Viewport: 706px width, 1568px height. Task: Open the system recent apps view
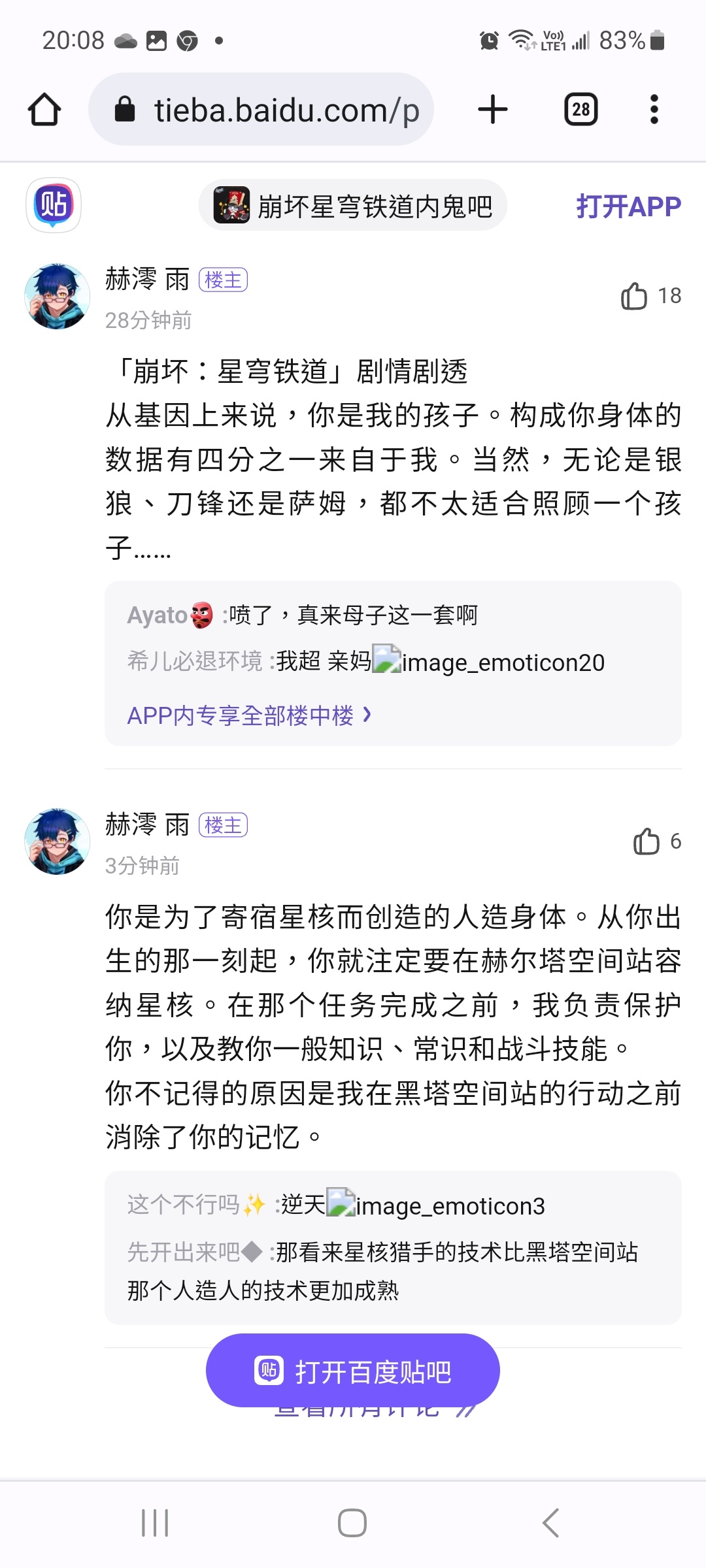(155, 1523)
